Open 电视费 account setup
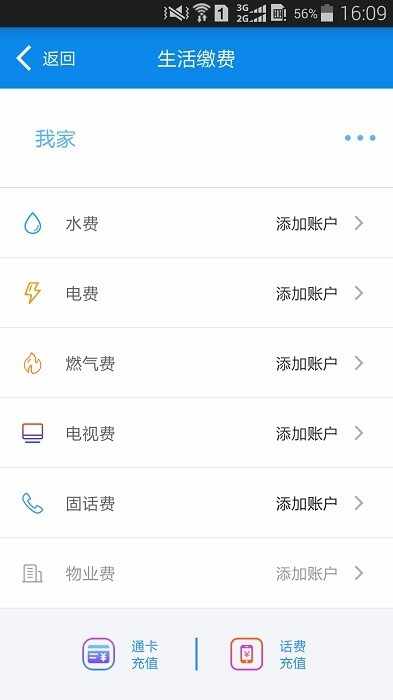Screen dimensions: 393x700 (196, 433)
